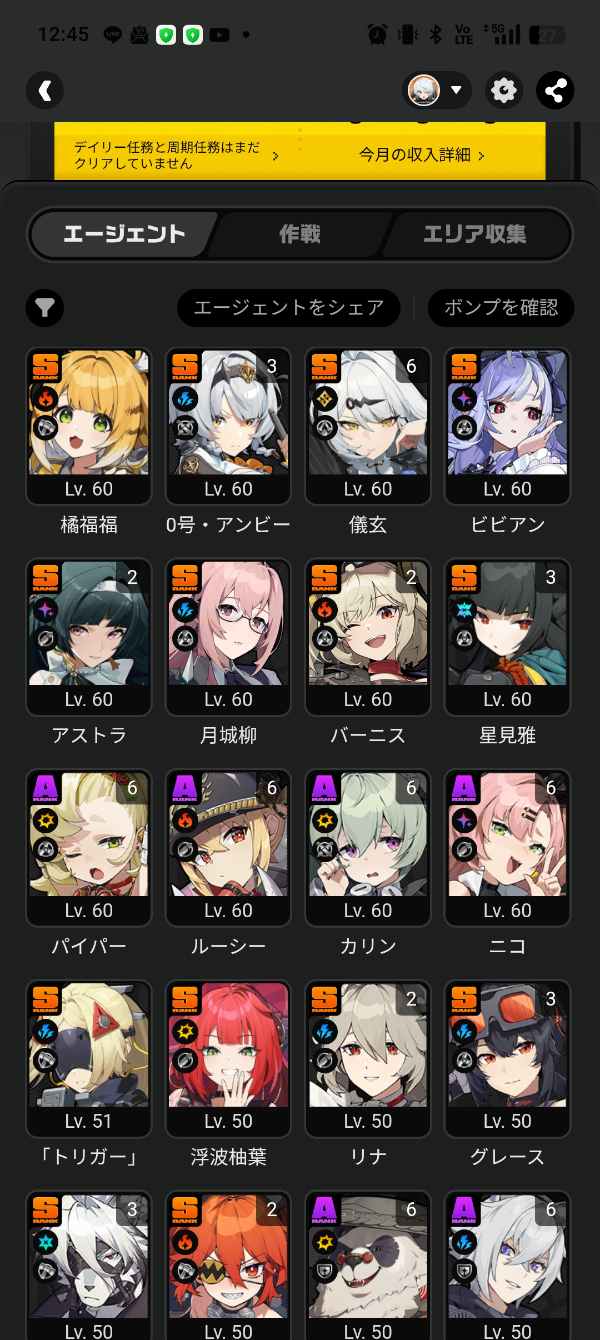View agent 儀玄 details
This screenshot has height=1340, width=600.
[368, 426]
